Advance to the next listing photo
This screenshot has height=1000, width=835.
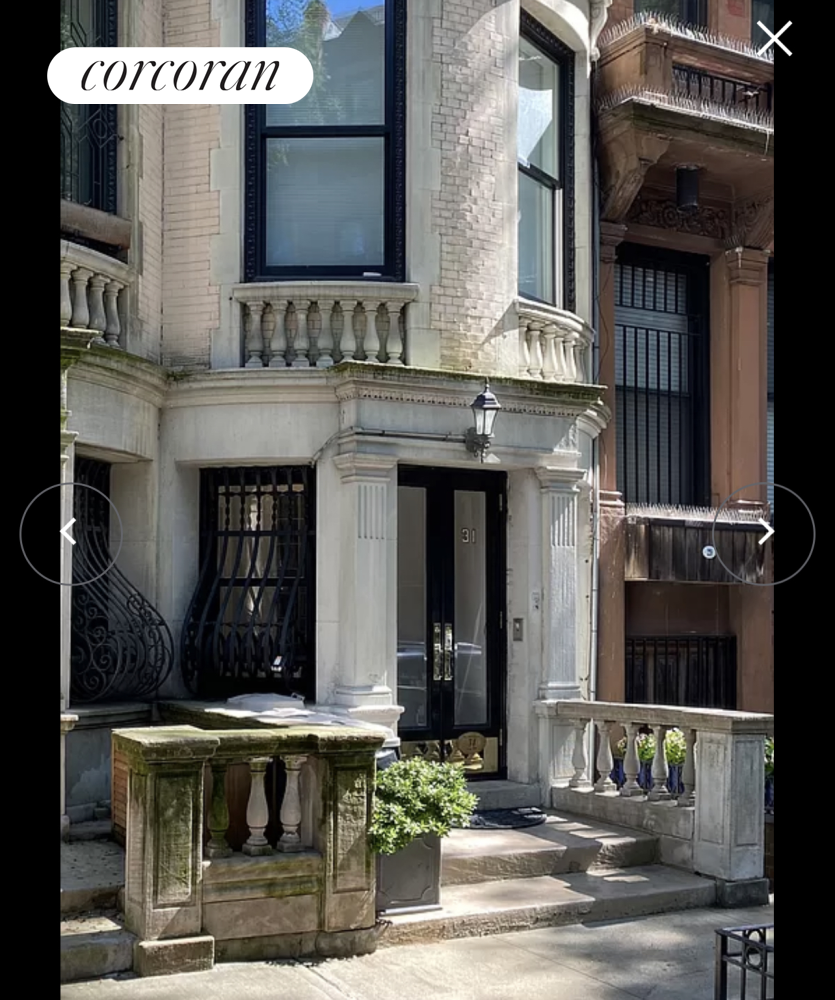[x=764, y=533]
